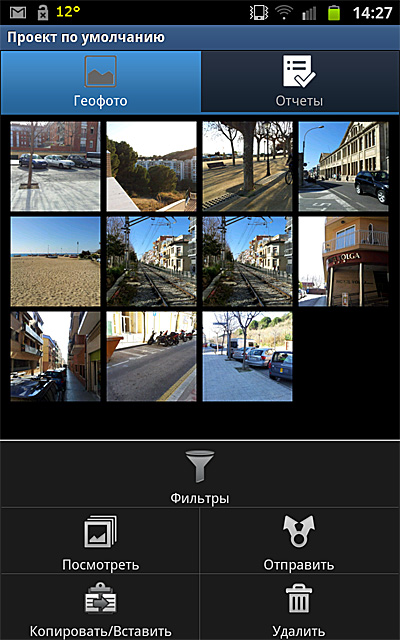
Task: Open Копировать/Вставить action
Action: point(100,607)
